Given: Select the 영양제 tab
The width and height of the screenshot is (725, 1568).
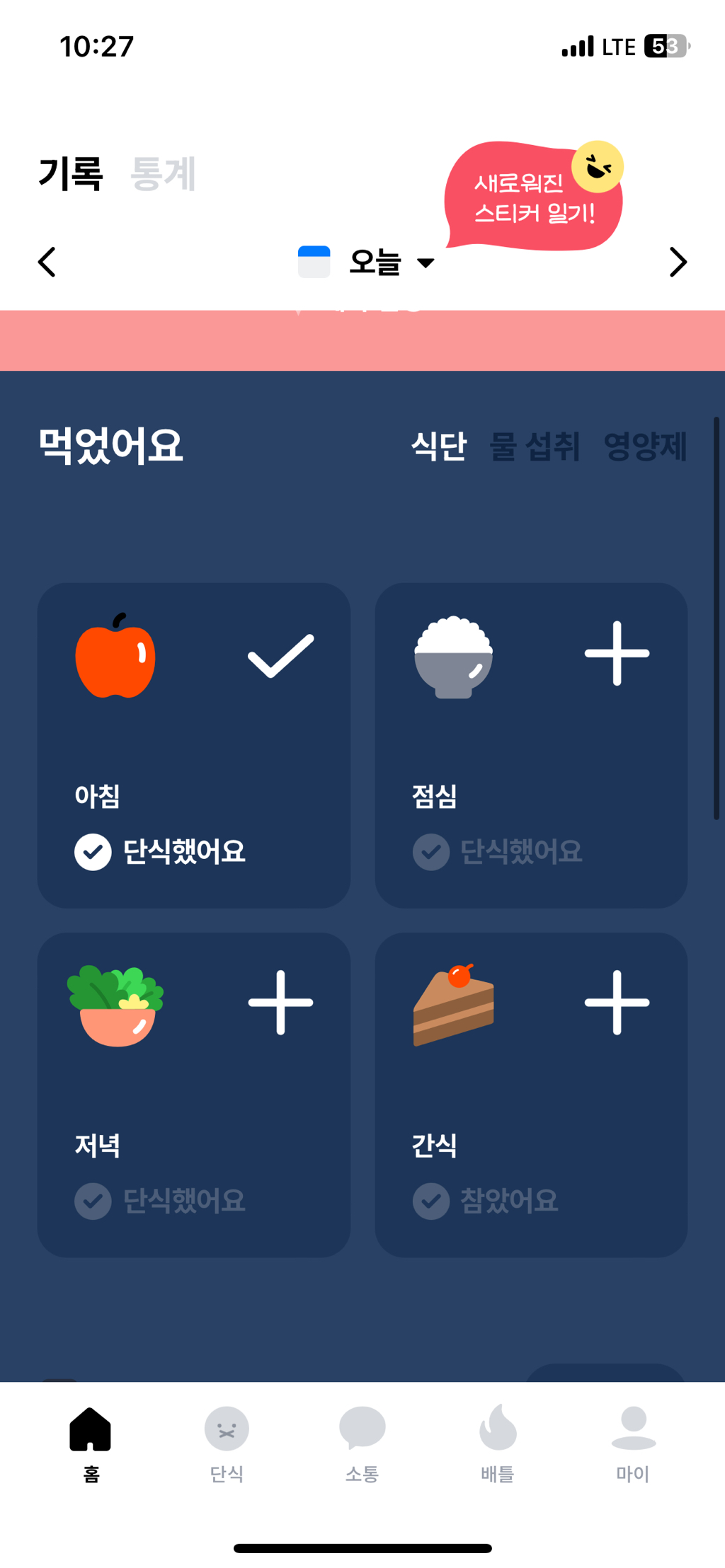Looking at the screenshot, I should (x=644, y=446).
